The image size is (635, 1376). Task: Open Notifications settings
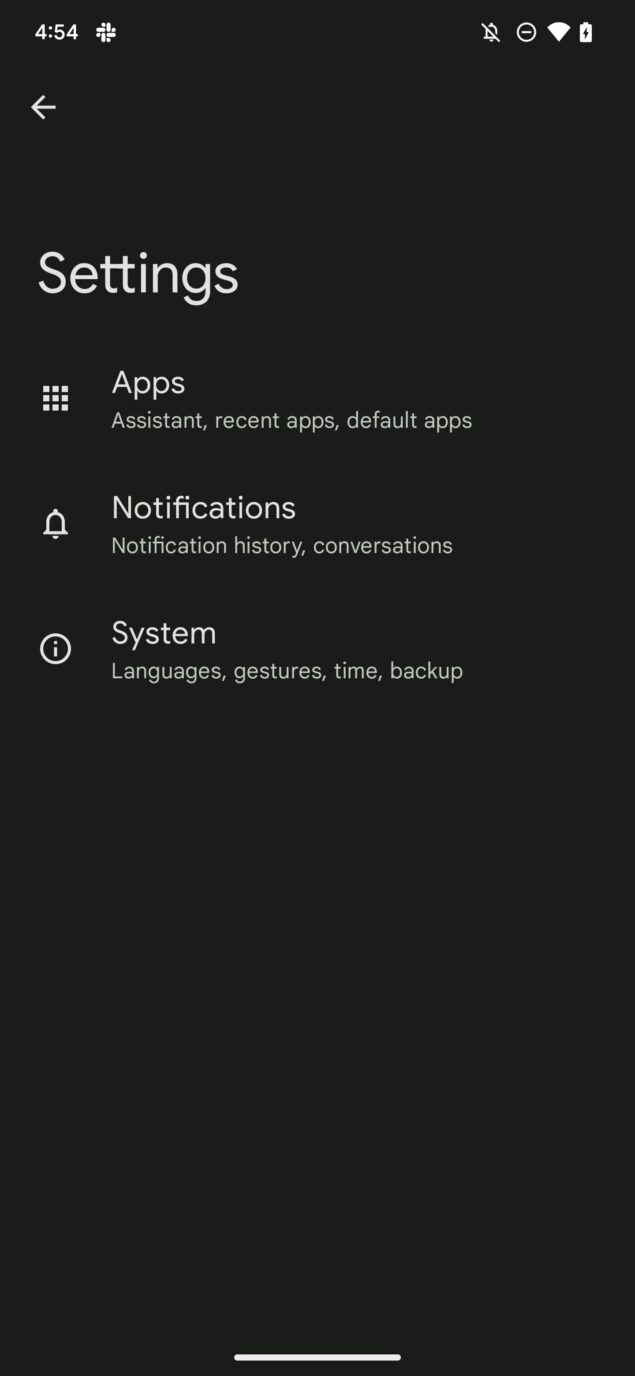pyautogui.click(x=317, y=524)
